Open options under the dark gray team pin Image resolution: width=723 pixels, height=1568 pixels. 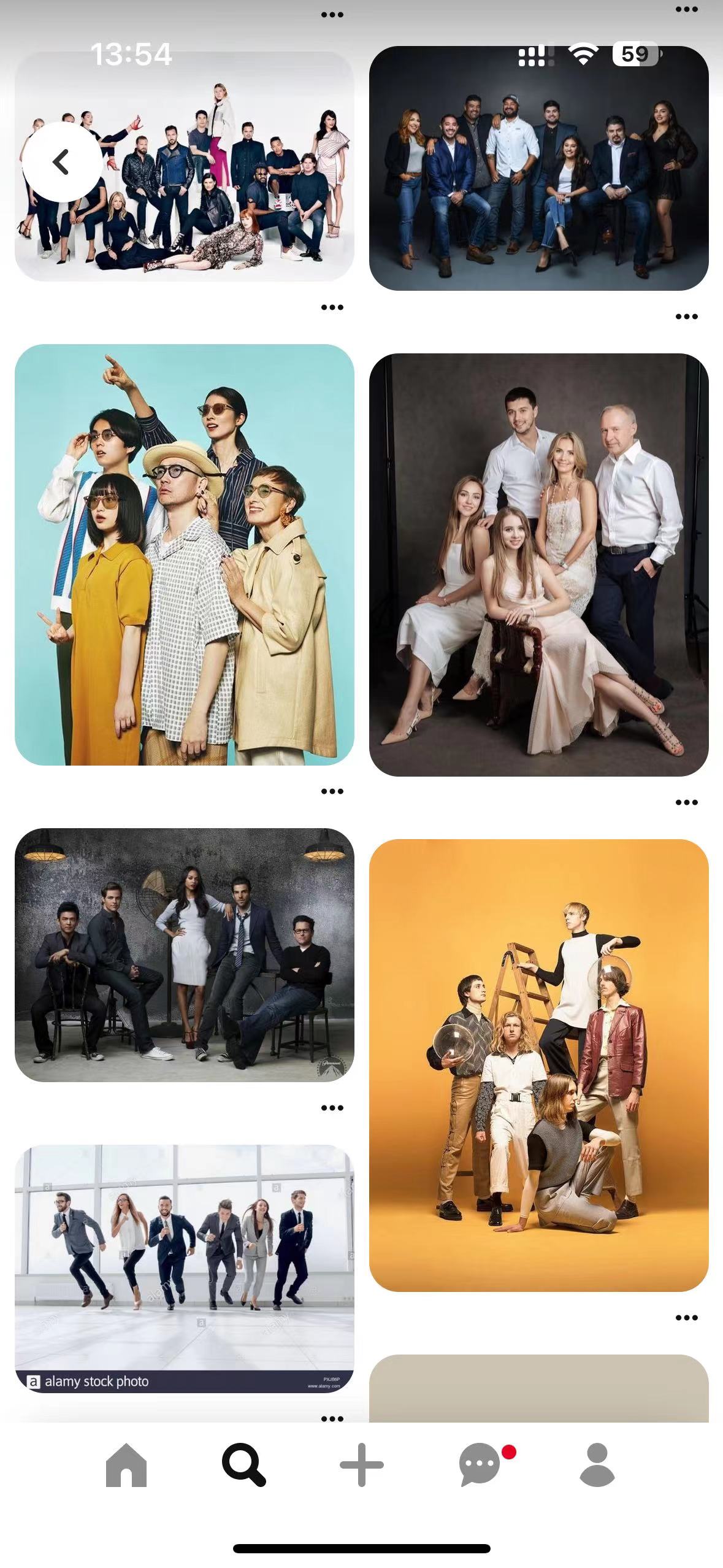click(x=686, y=317)
